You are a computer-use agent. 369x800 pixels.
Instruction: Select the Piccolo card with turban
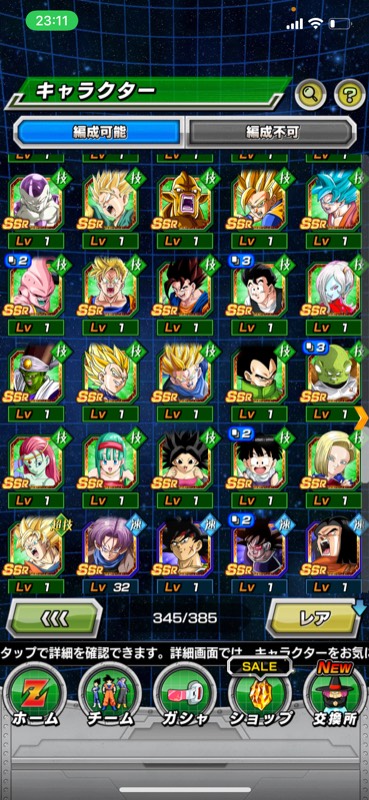click(35, 381)
